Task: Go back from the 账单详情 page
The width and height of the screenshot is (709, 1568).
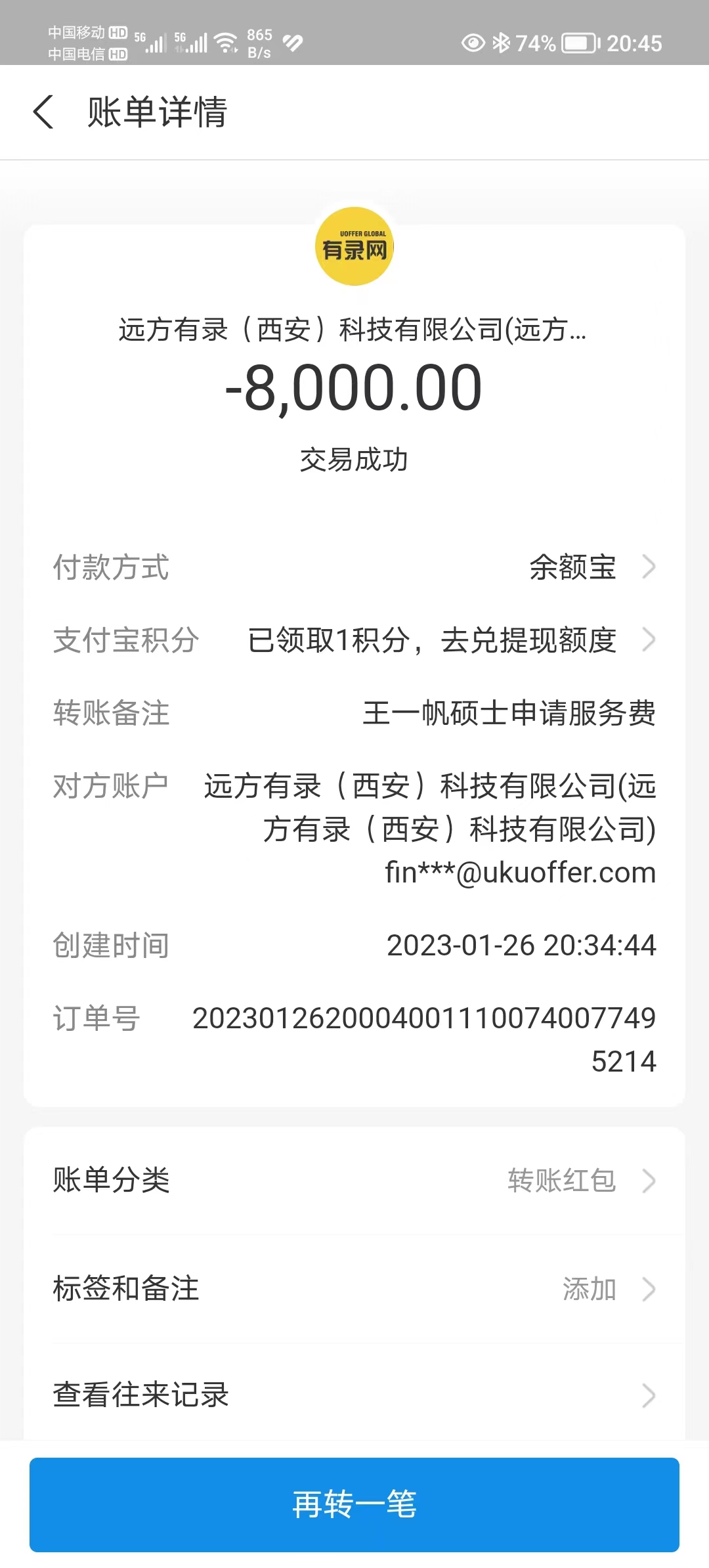Action: (43, 112)
